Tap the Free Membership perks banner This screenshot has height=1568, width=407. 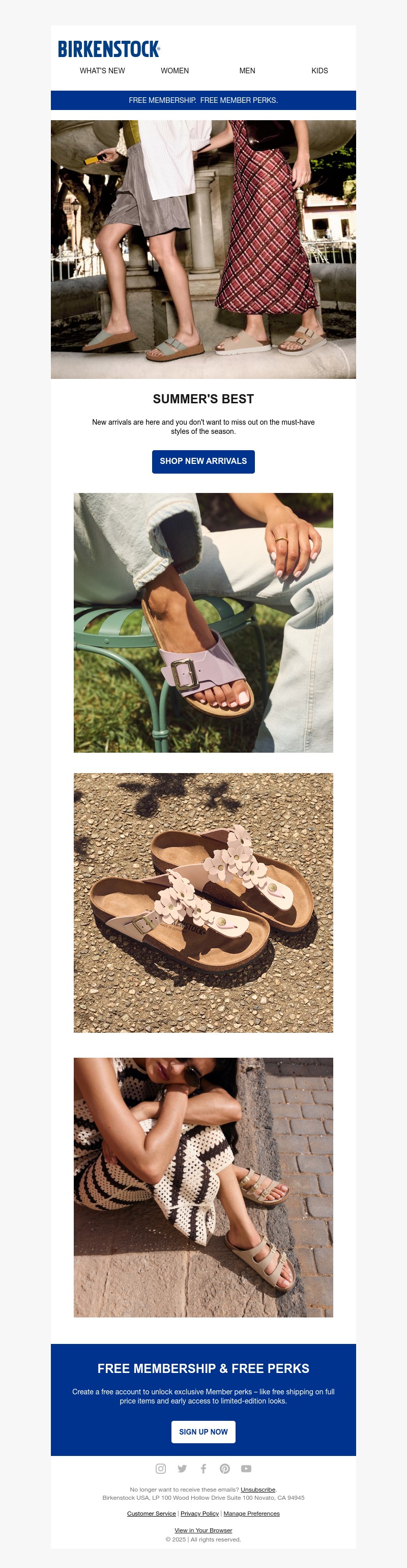(203, 100)
